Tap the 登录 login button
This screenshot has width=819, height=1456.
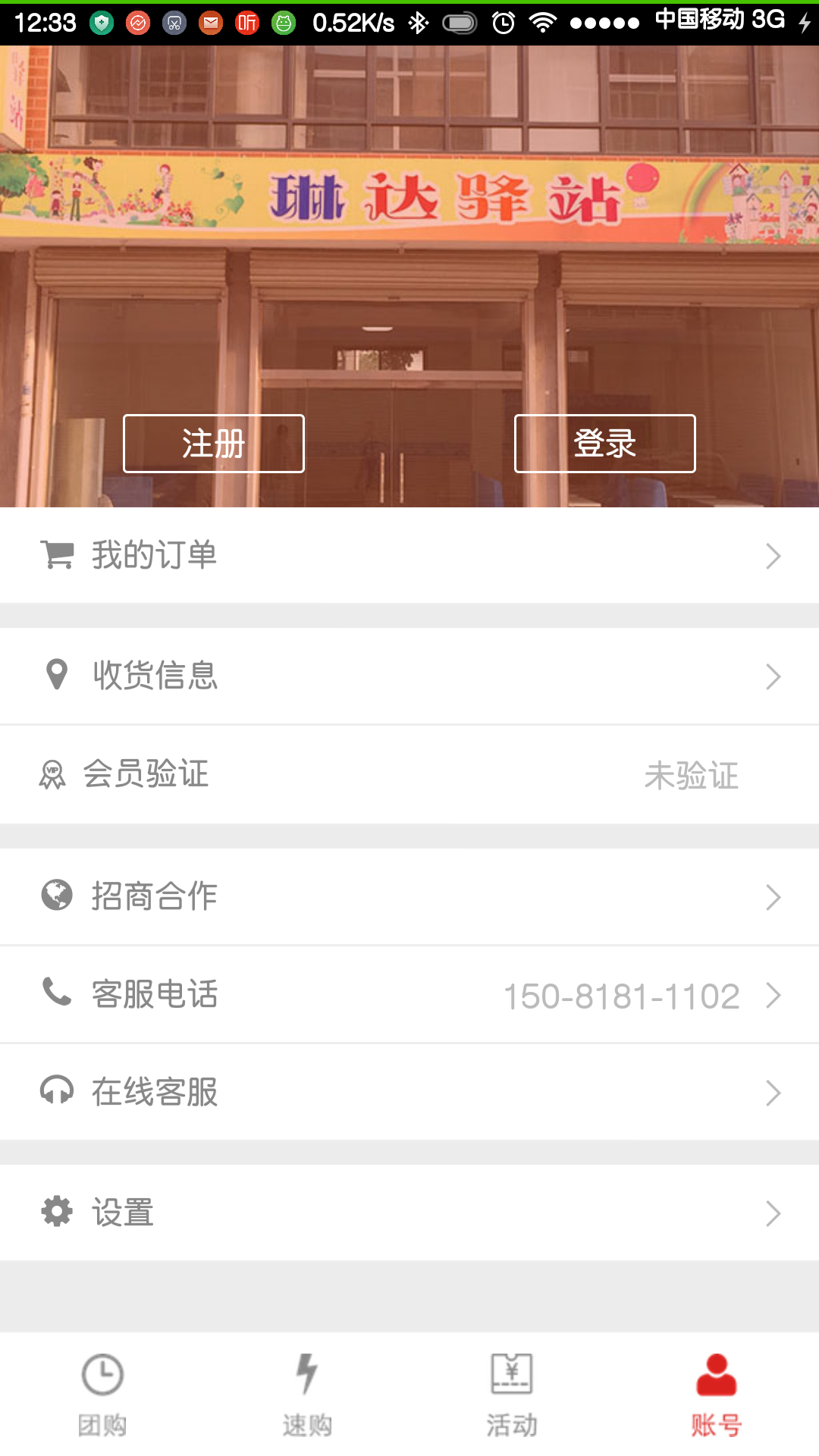pyautogui.click(x=604, y=444)
